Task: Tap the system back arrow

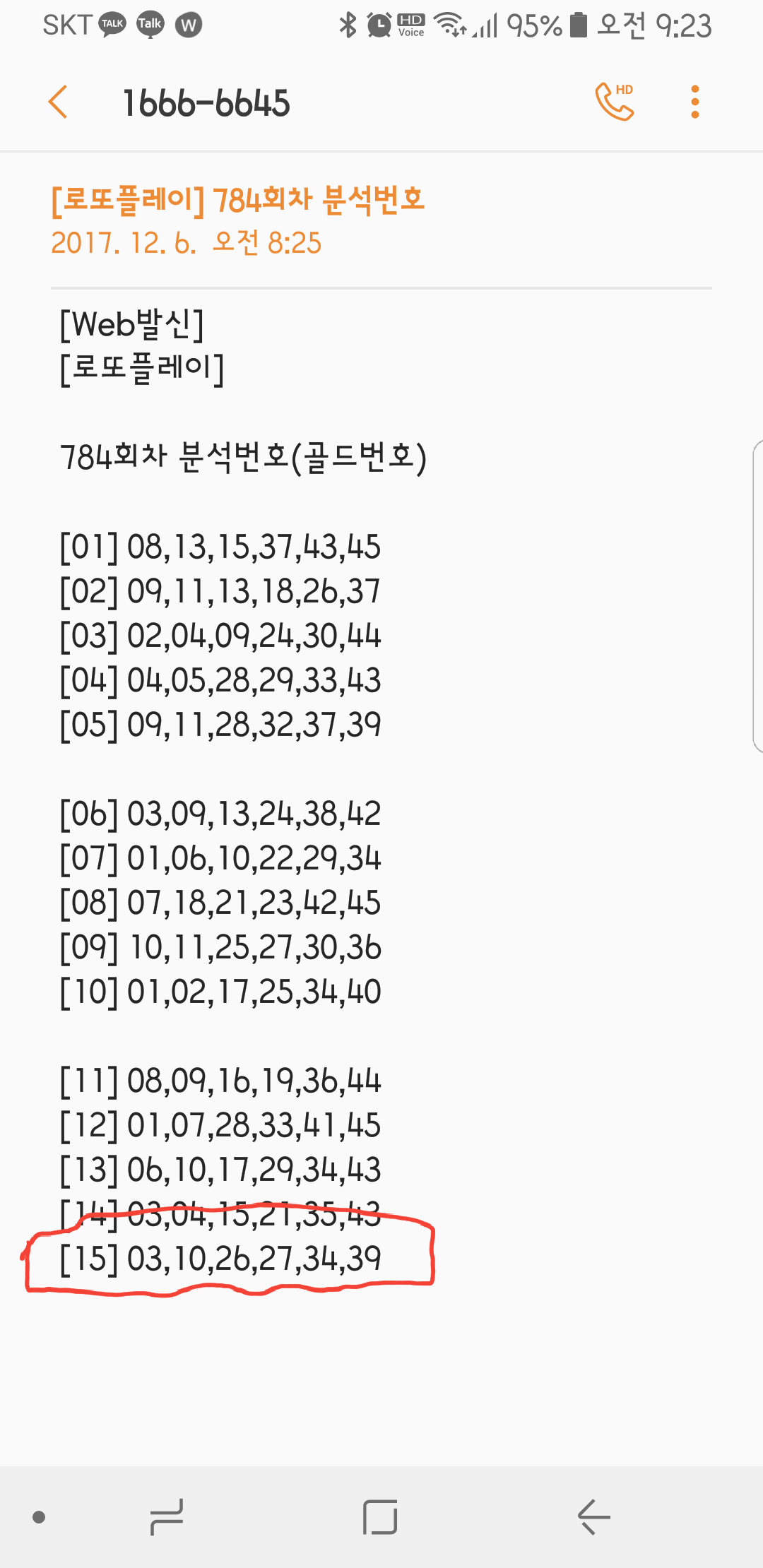Action: 593,1517
